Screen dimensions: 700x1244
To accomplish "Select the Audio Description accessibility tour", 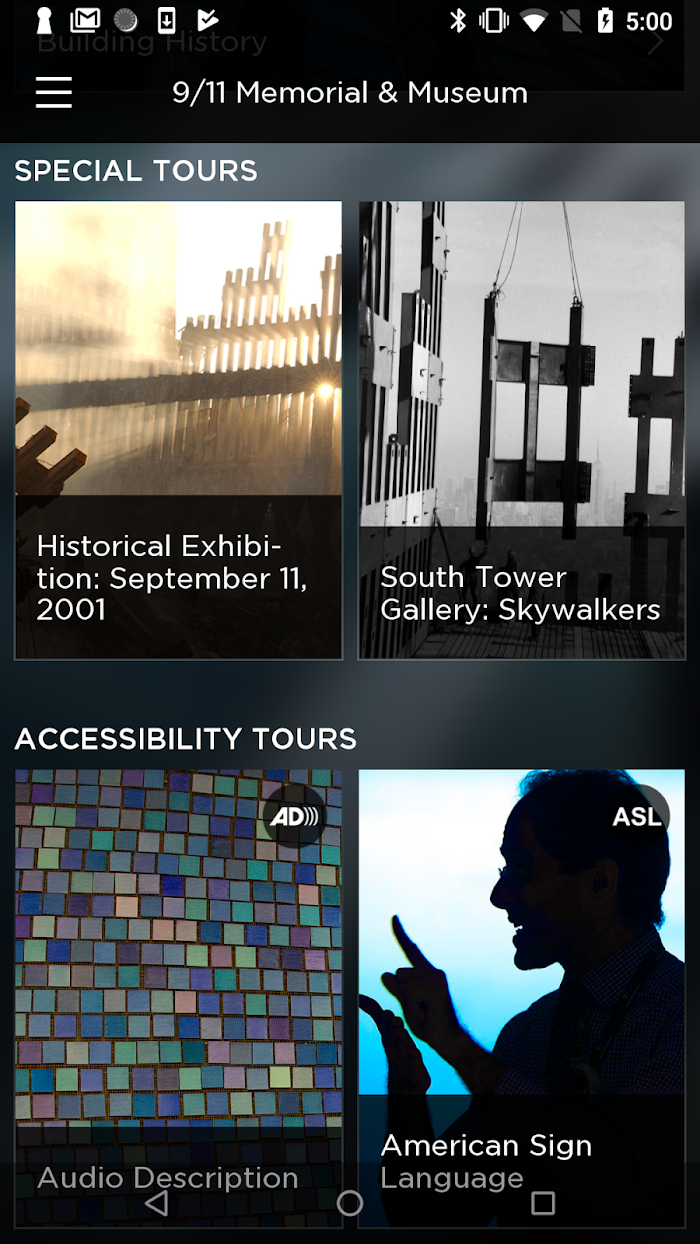I will pyautogui.click(x=178, y=998).
